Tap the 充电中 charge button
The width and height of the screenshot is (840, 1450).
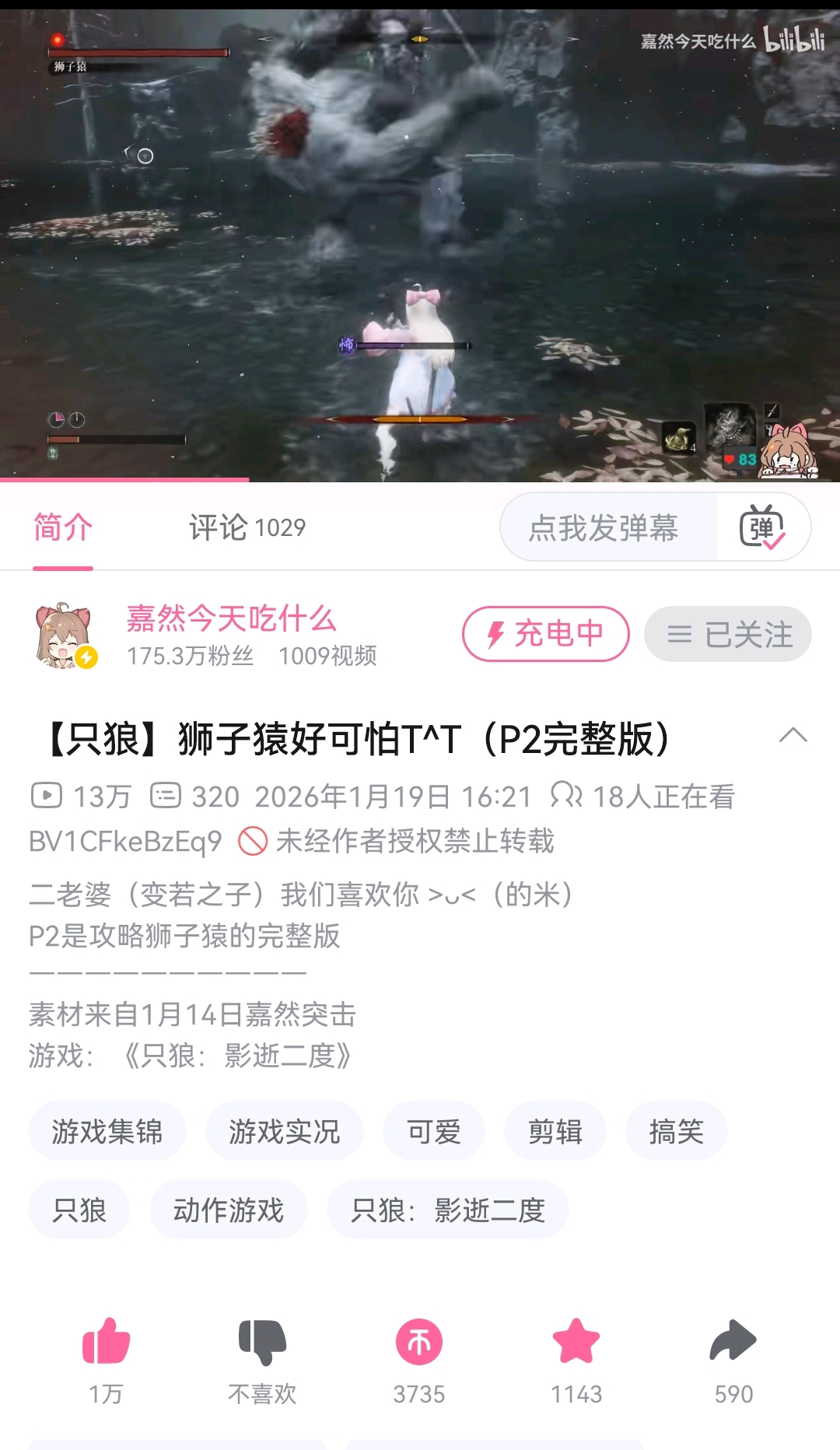545,634
